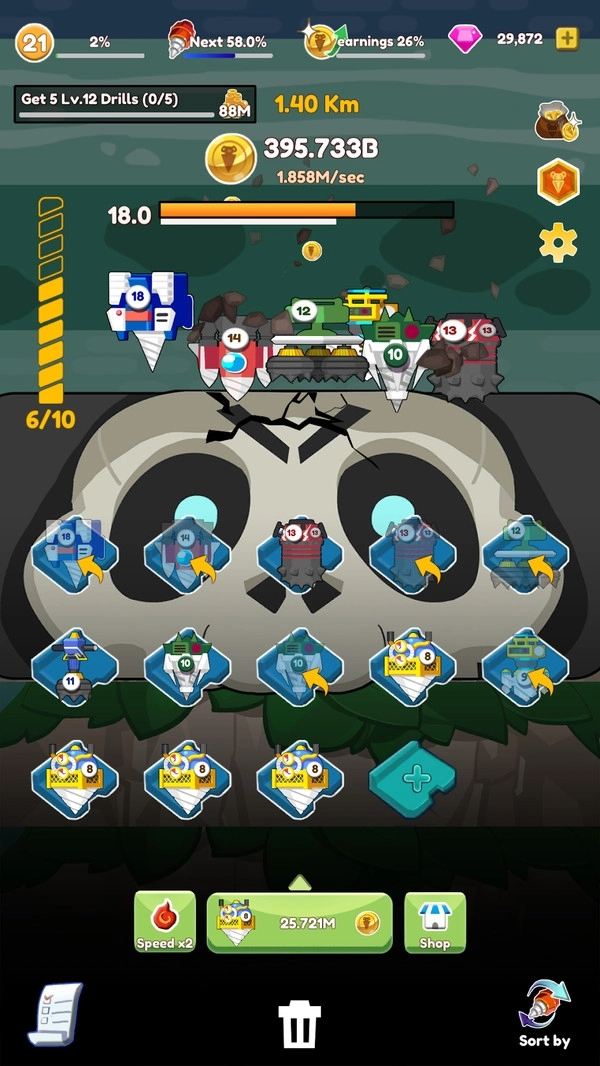
Task: Open the orange hexagon badge menu
Action: [x=558, y=182]
